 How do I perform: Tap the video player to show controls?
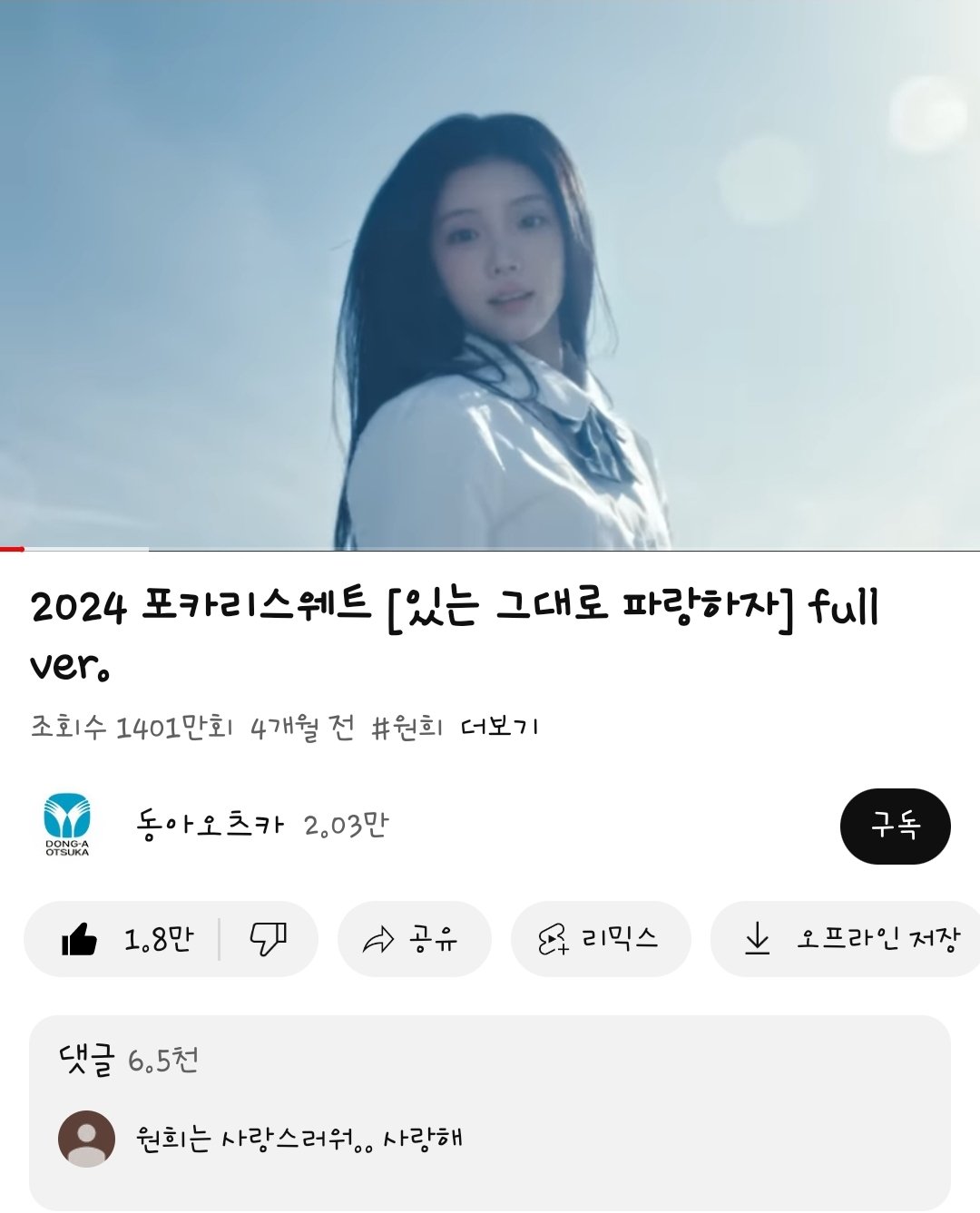(490, 272)
